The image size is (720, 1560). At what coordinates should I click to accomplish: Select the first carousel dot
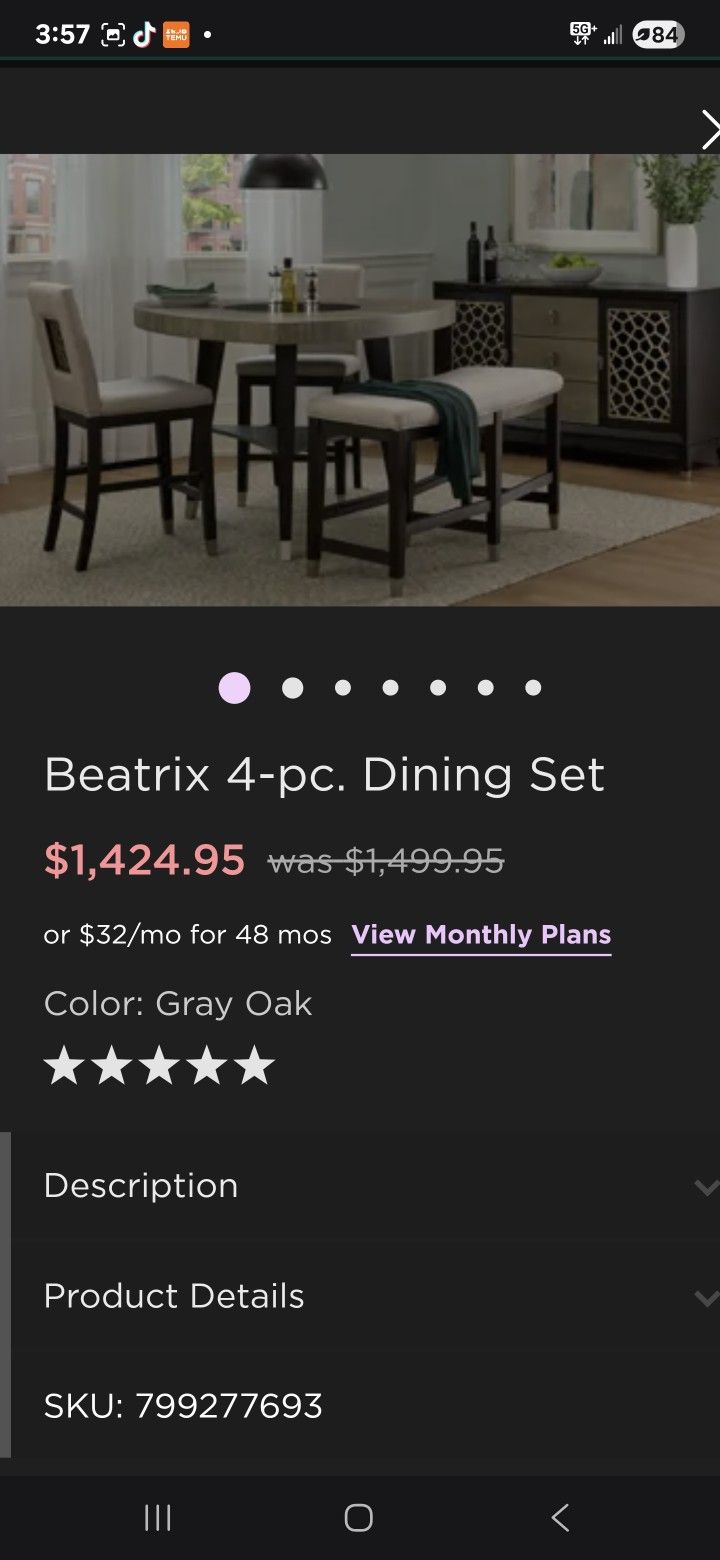pyautogui.click(x=235, y=687)
